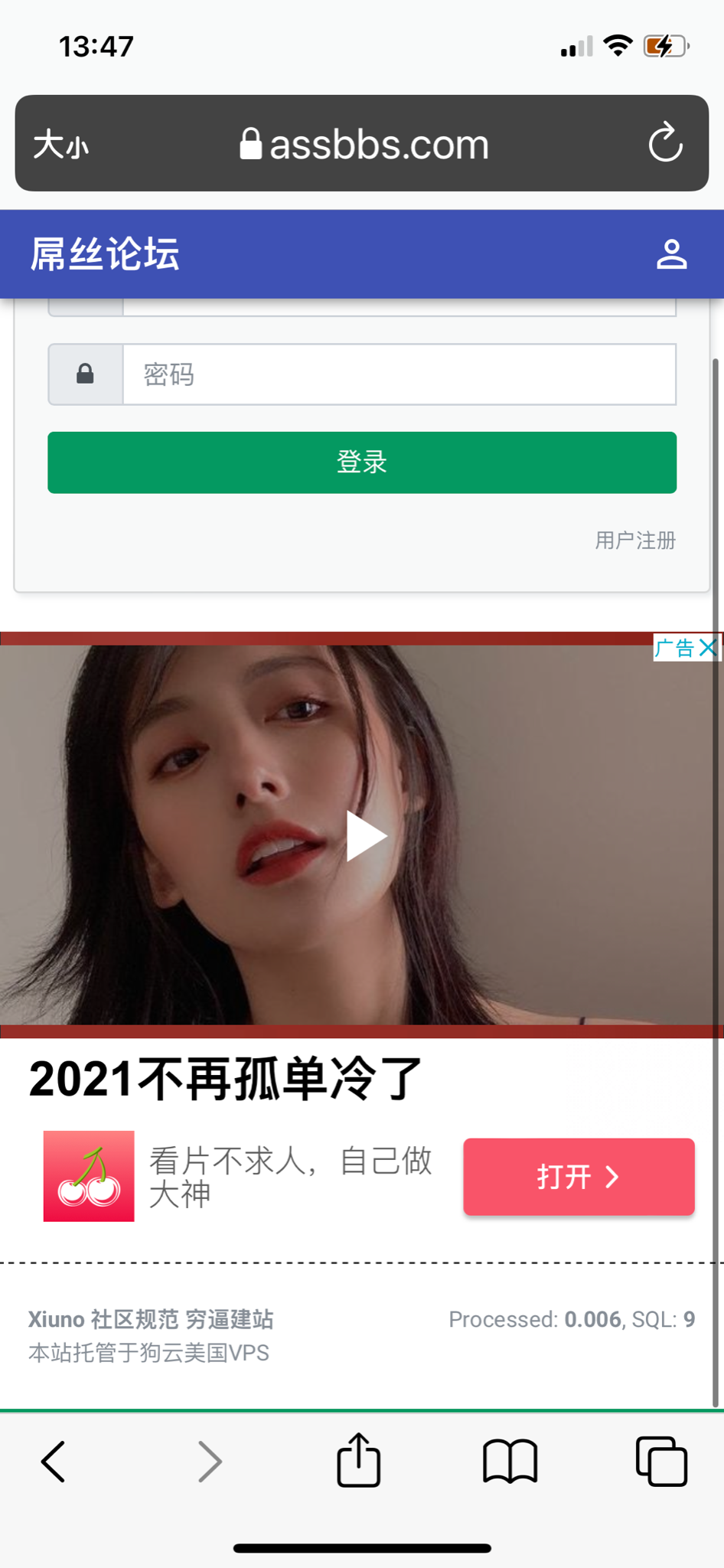Image resolution: width=724 pixels, height=1568 pixels.
Task: Open the user profile icon
Action: tap(671, 254)
